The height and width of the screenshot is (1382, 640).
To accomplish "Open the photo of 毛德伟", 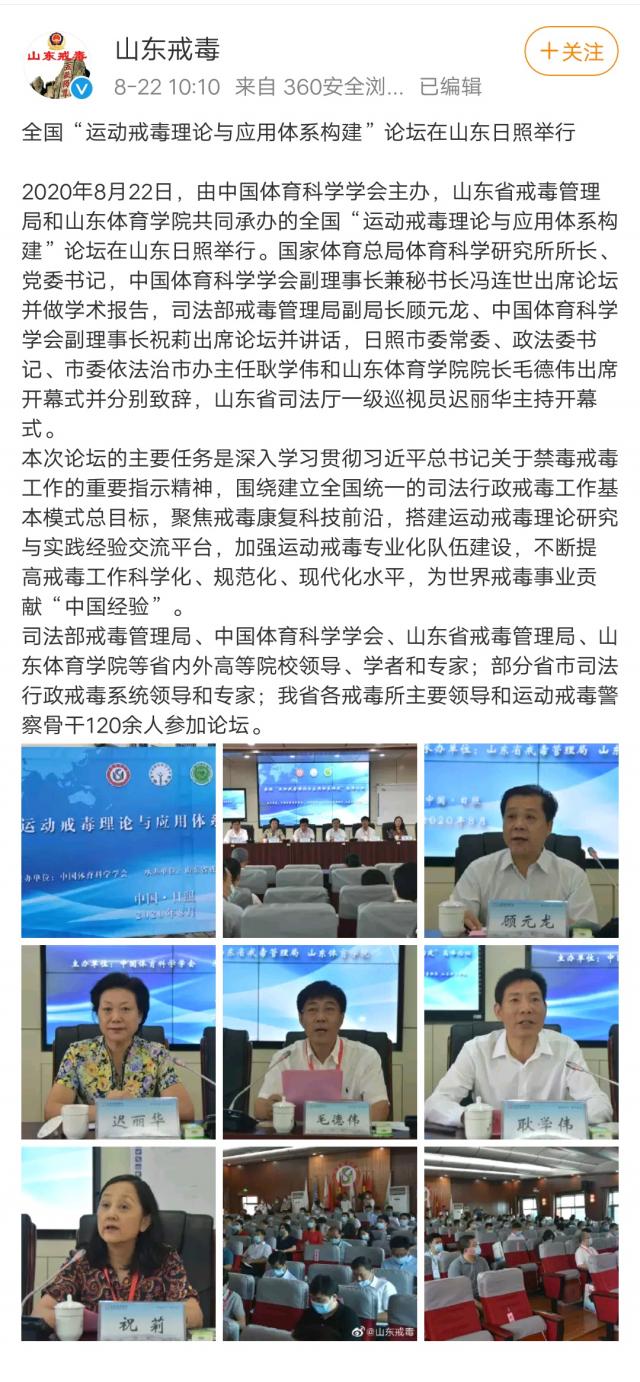I will pyautogui.click(x=319, y=1041).
